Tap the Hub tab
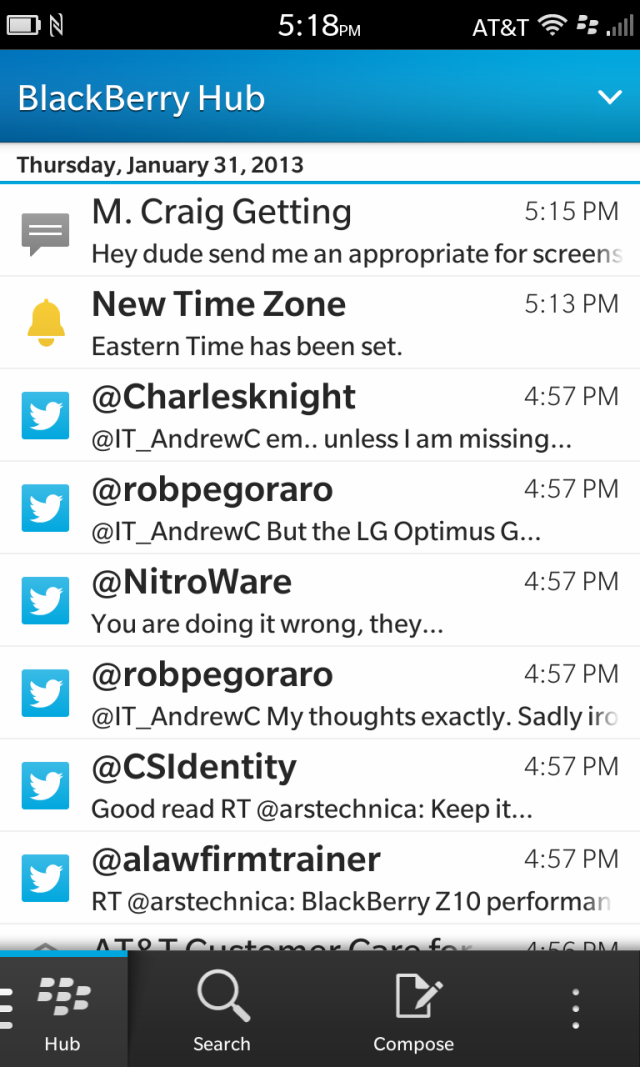640x1067 pixels. click(x=62, y=1010)
